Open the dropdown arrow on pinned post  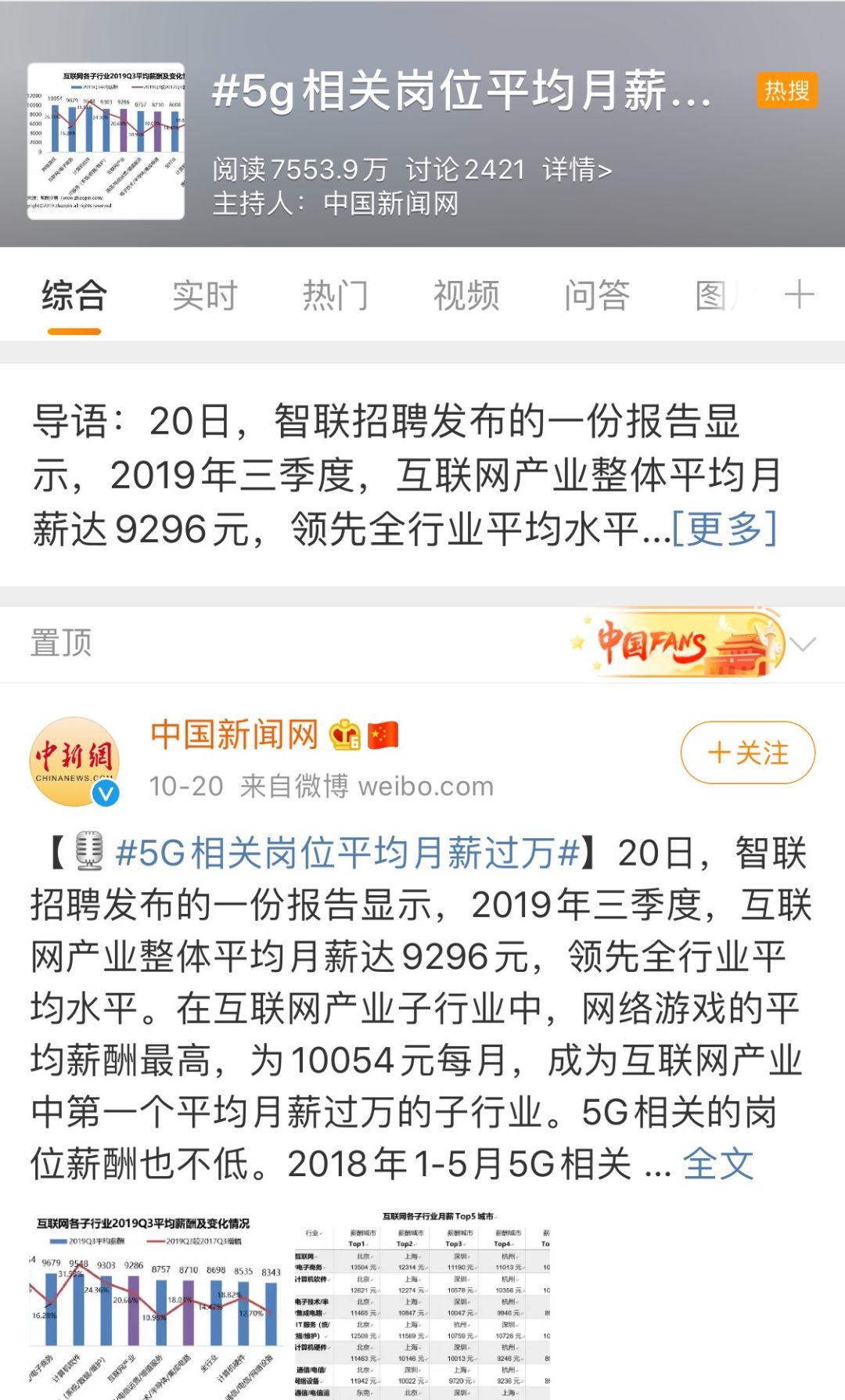[804, 644]
